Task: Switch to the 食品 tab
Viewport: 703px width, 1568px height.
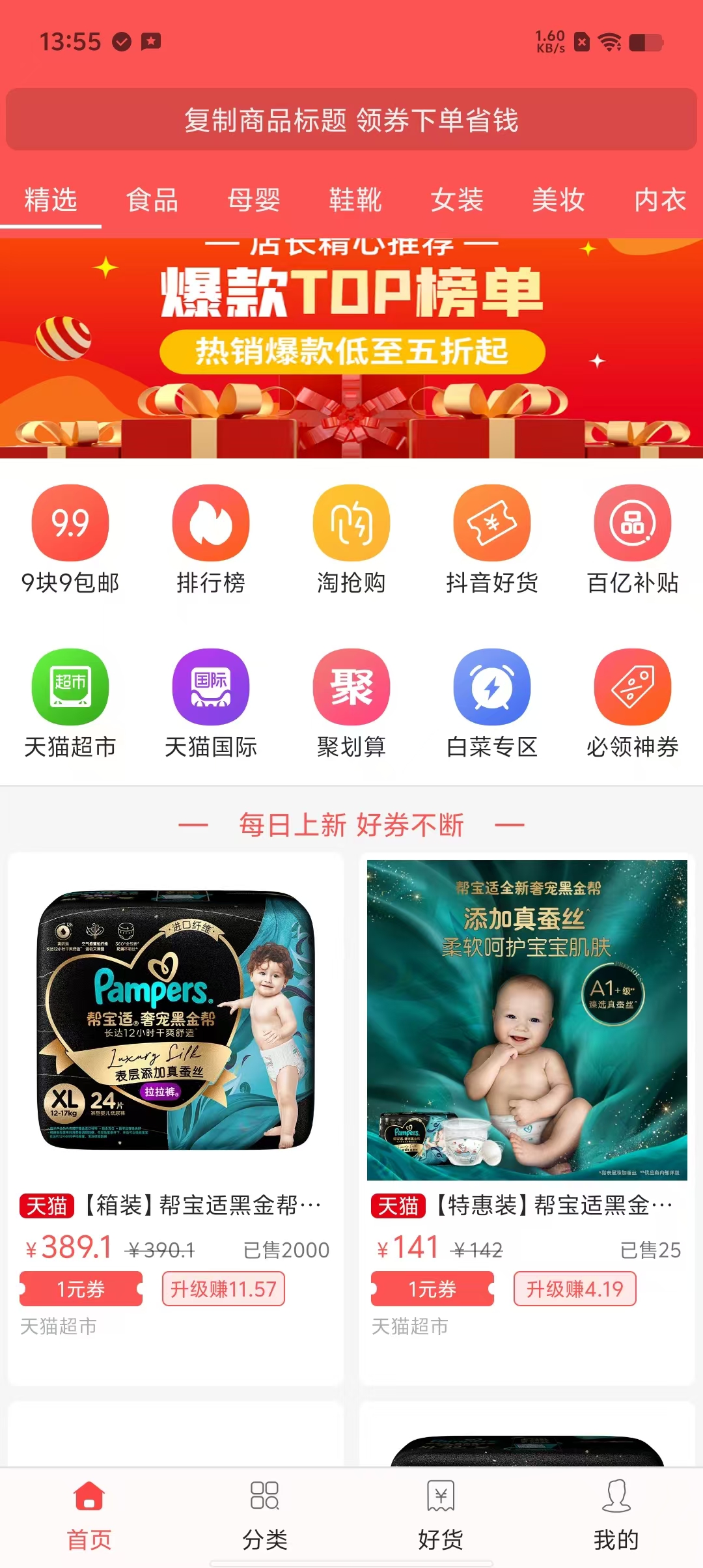Action: coord(152,199)
